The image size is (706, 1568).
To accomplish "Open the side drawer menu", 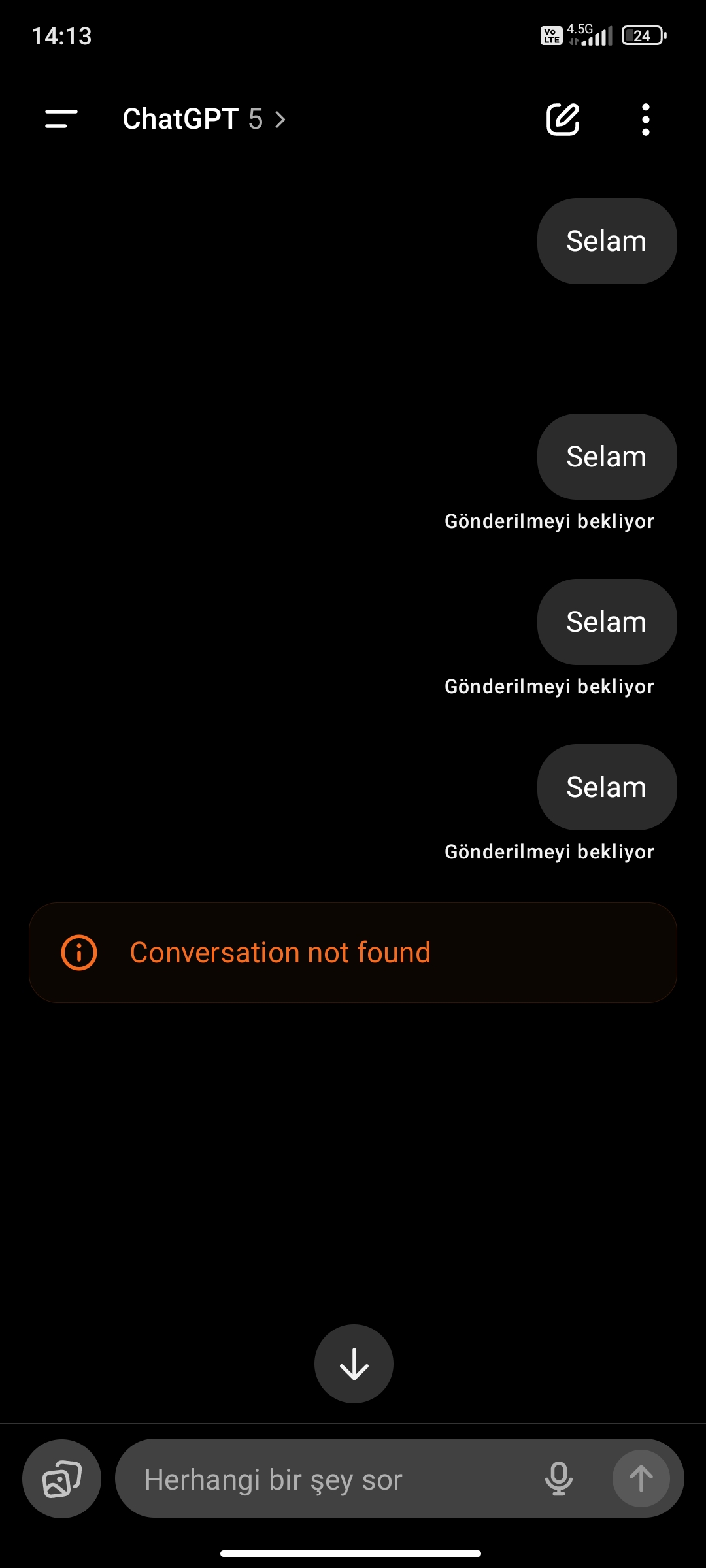I will coord(61,119).
